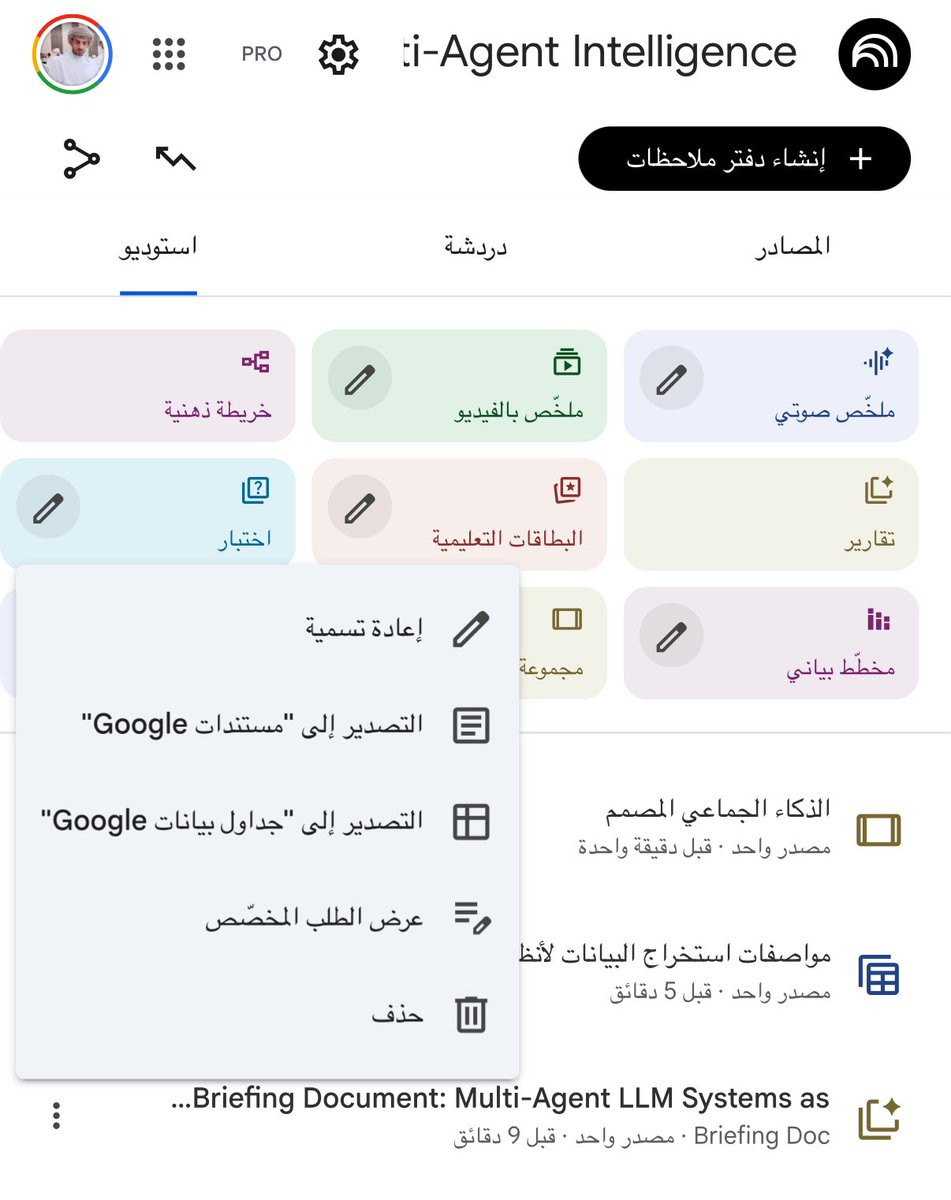
Task: Create a خريطة ذهنية mind map
Action: 148,385
